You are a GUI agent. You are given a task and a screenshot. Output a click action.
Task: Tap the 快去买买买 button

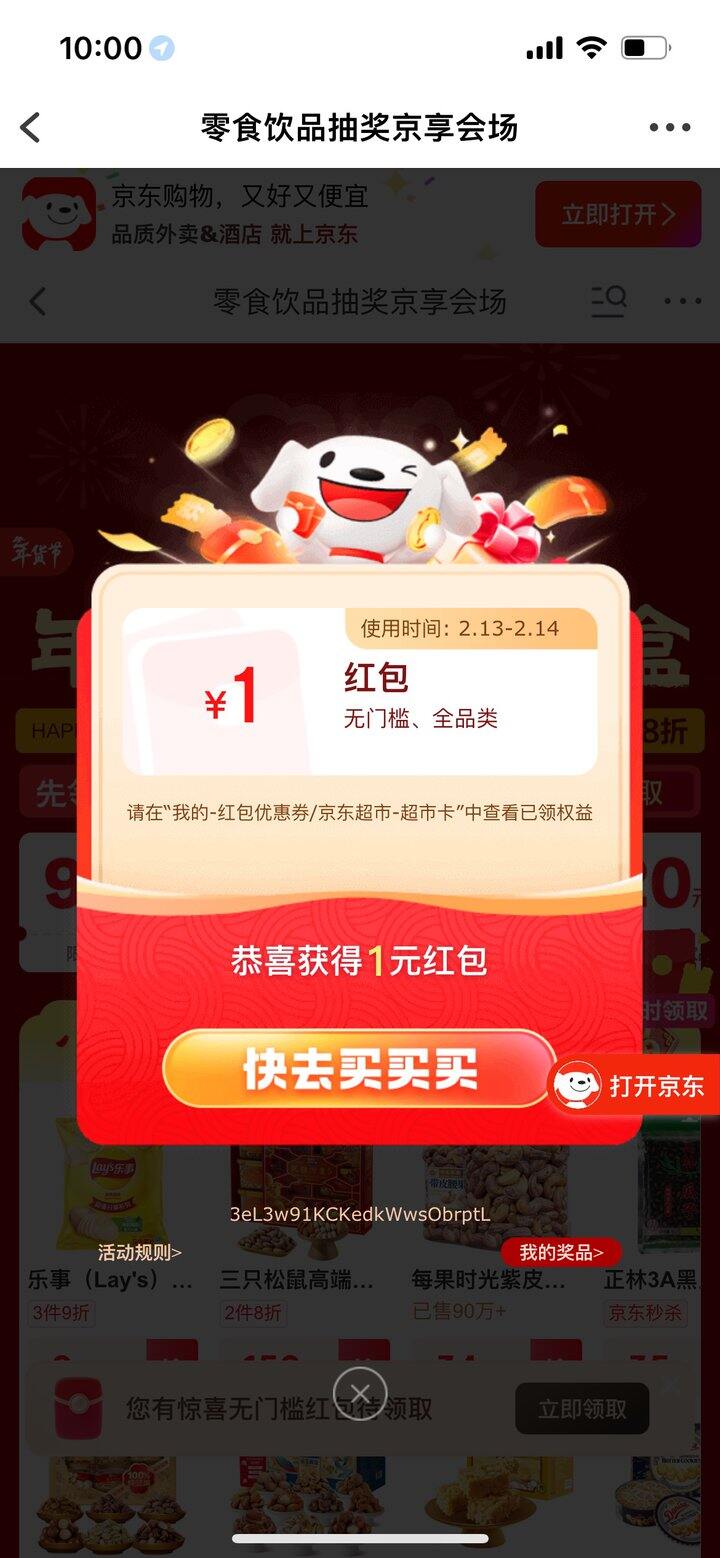point(360,1070)
